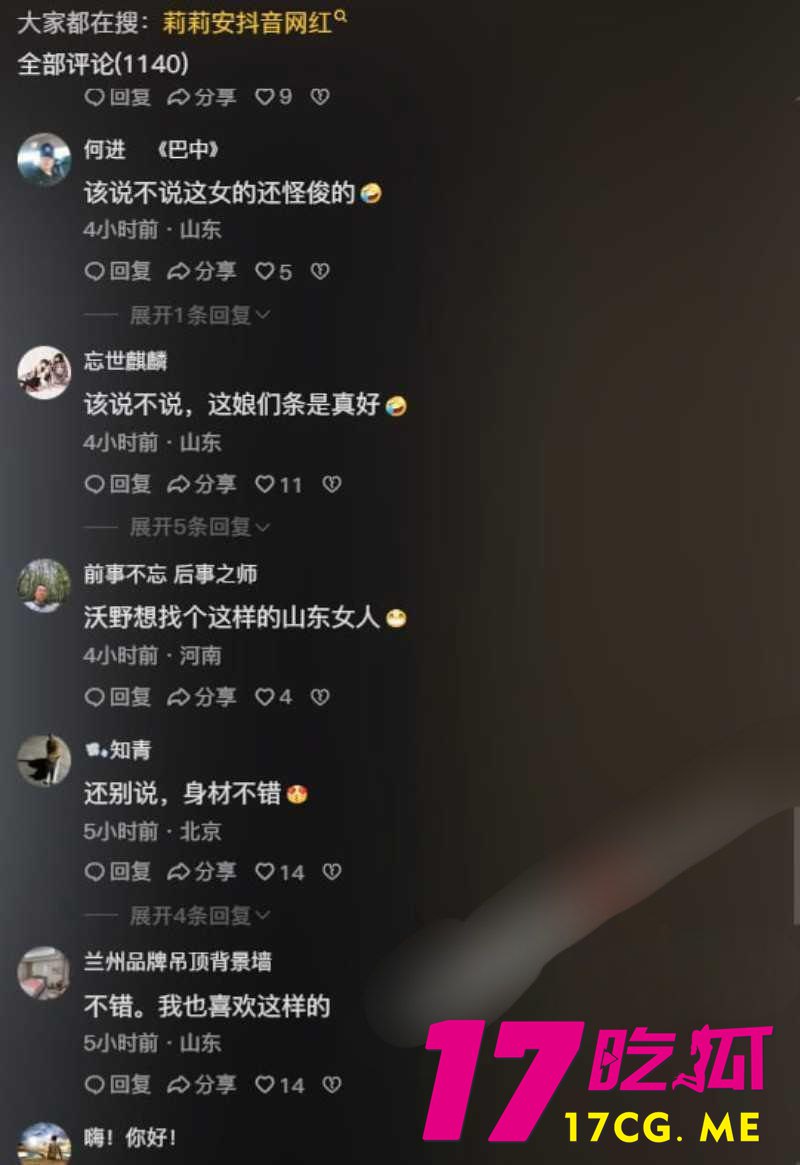
Task: Open 忘世麒麟's profile avatar
Action: click(x=44, y=373)
